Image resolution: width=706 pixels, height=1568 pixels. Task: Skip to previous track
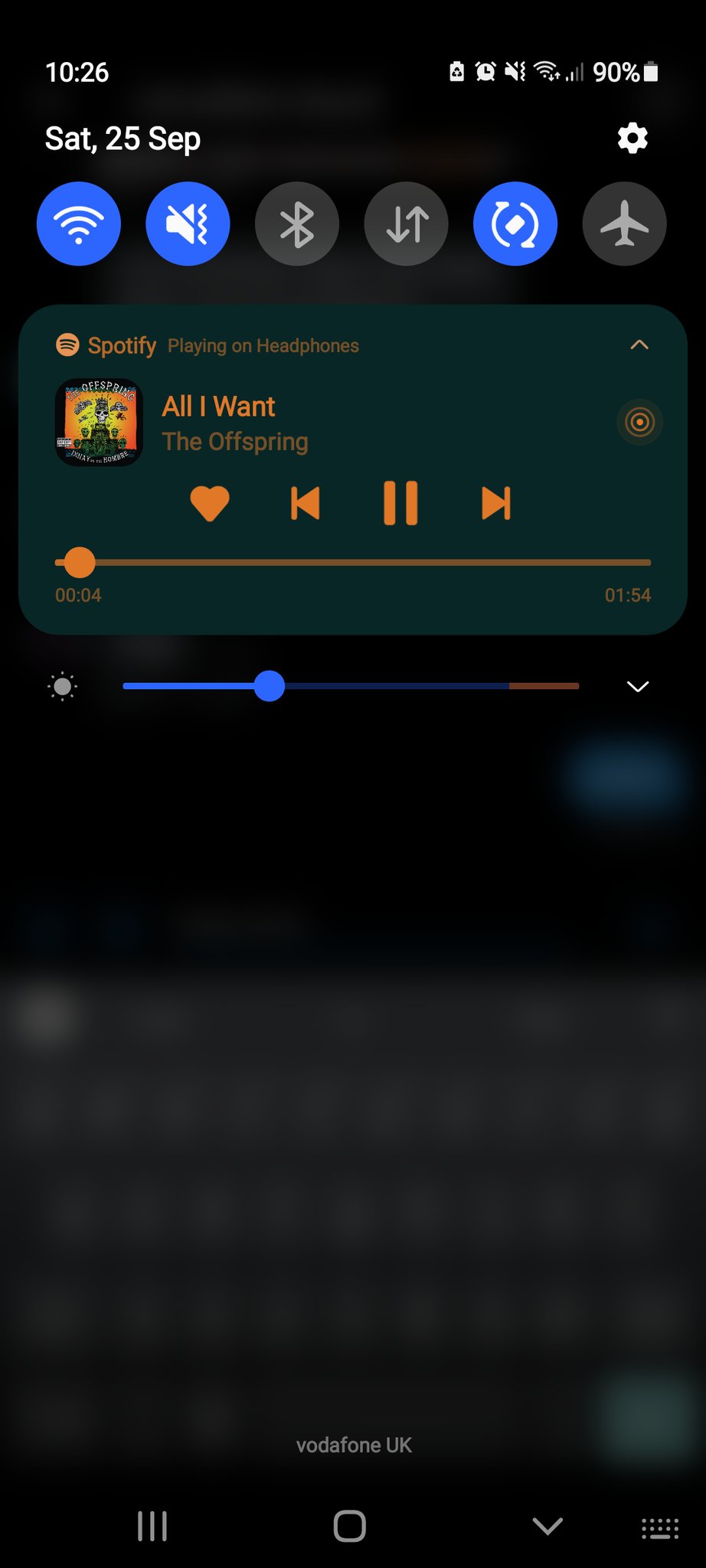306,503
